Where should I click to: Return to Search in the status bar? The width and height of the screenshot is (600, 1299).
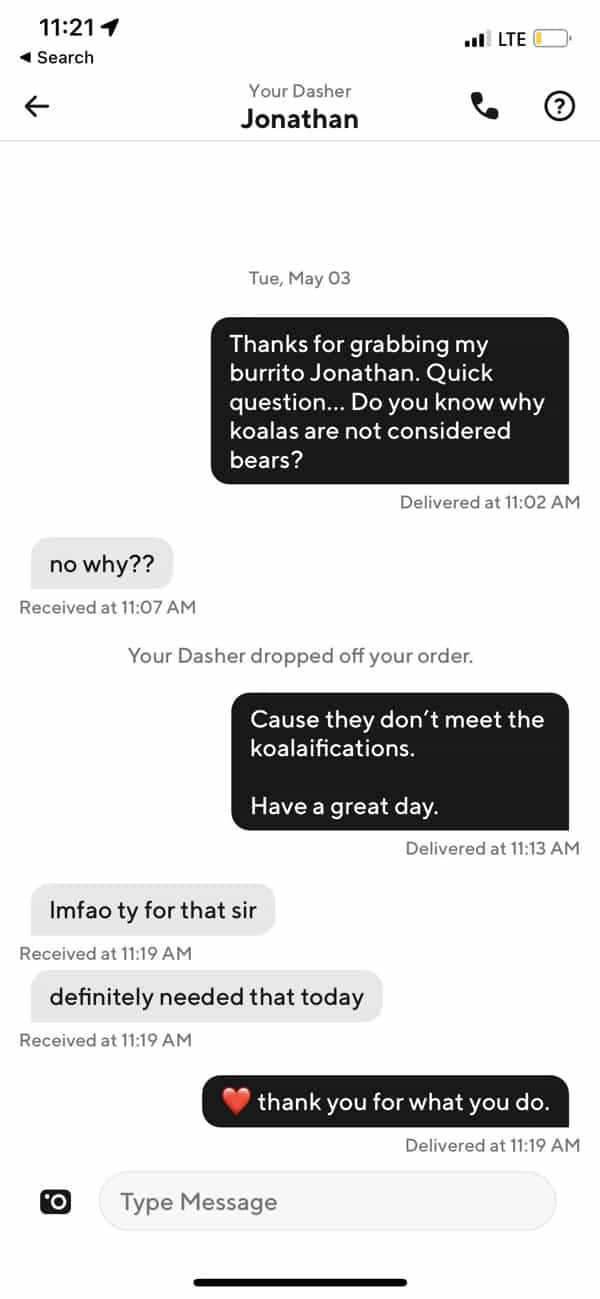(x=57, y=58)
